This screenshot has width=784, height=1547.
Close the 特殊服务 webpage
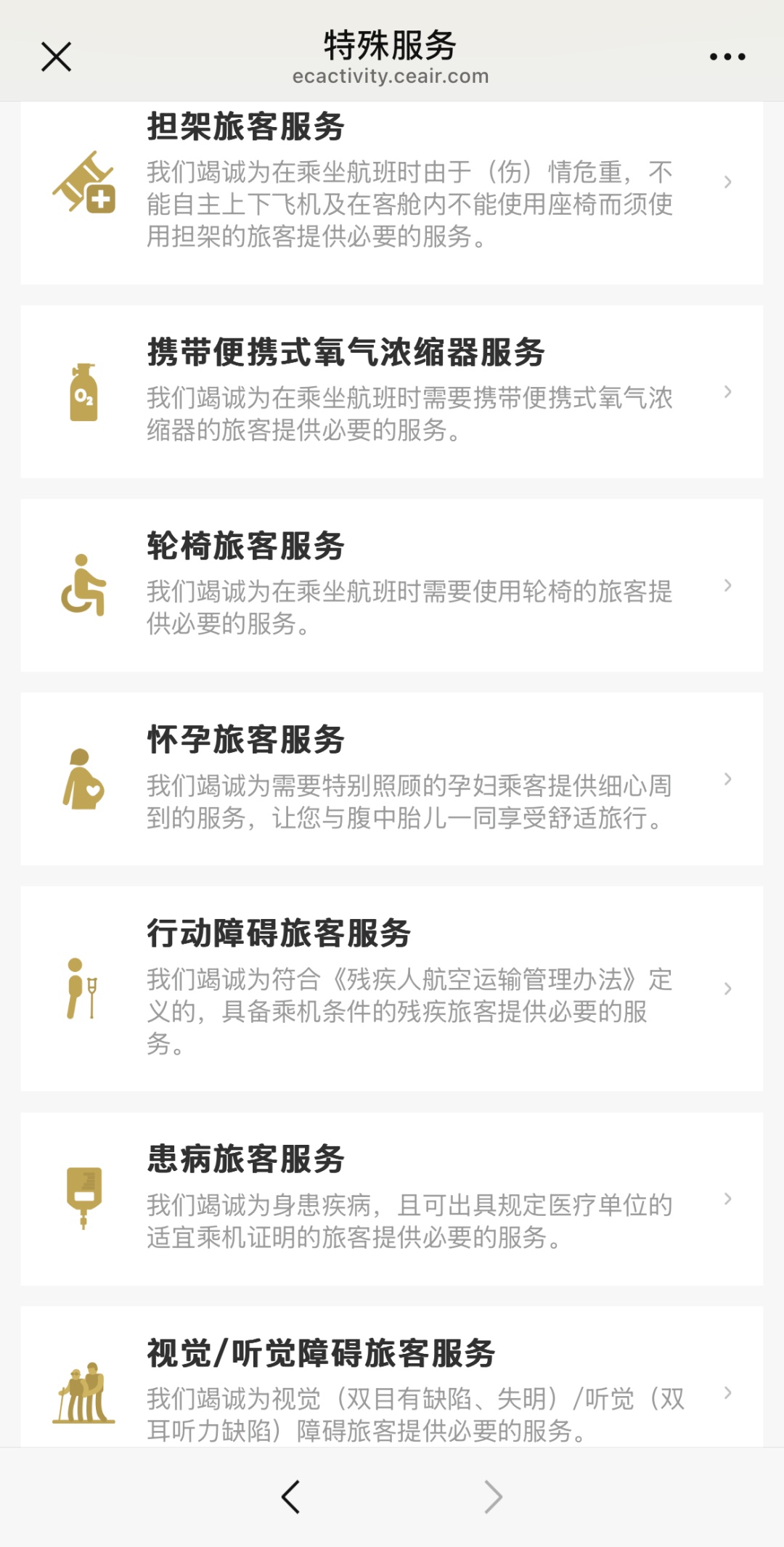(x=56, y=57)
